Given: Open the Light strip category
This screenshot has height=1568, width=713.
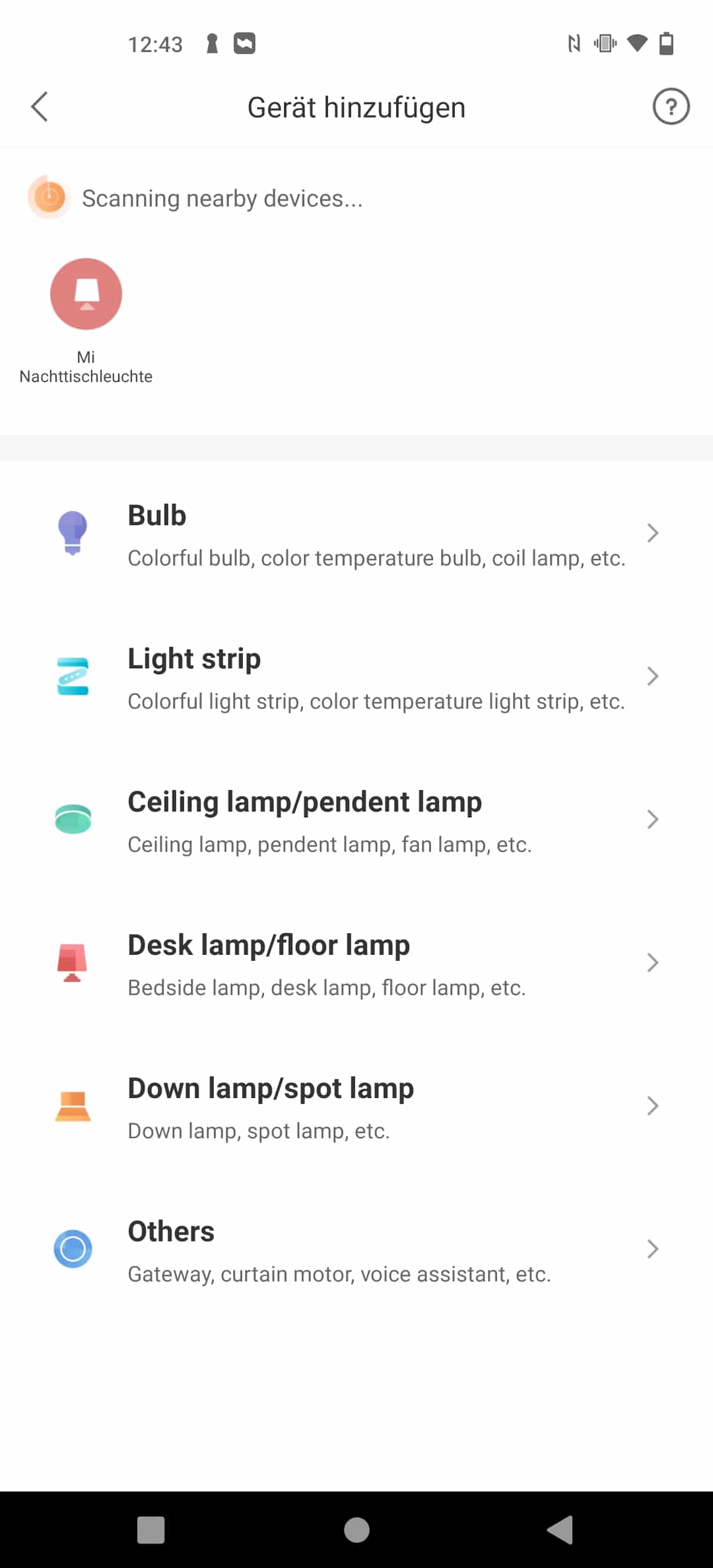Looking at the screenshot, I should (x=356, y=676).
